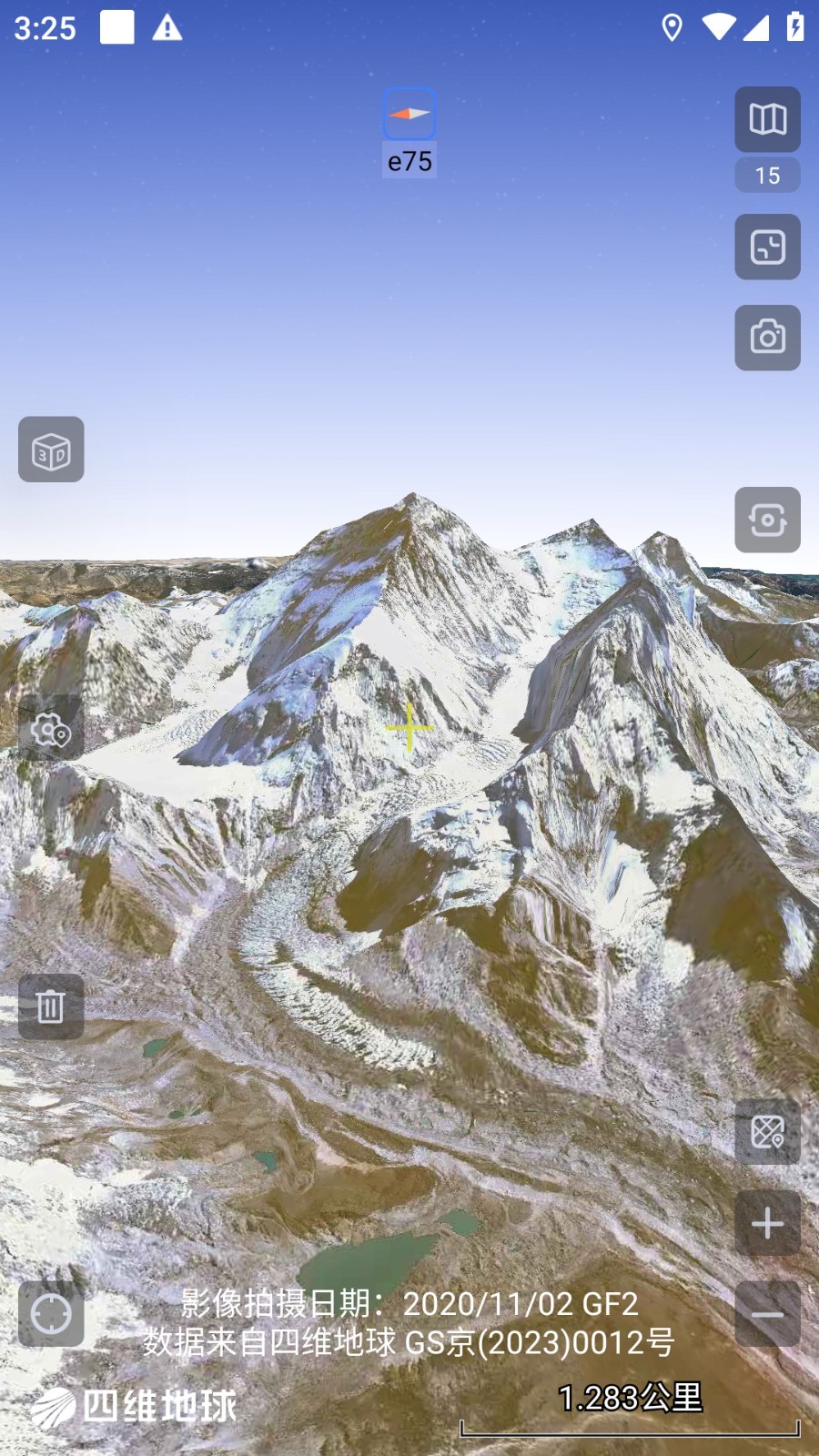Capture a screenshot with the camera icon

[x=768, y=337]
